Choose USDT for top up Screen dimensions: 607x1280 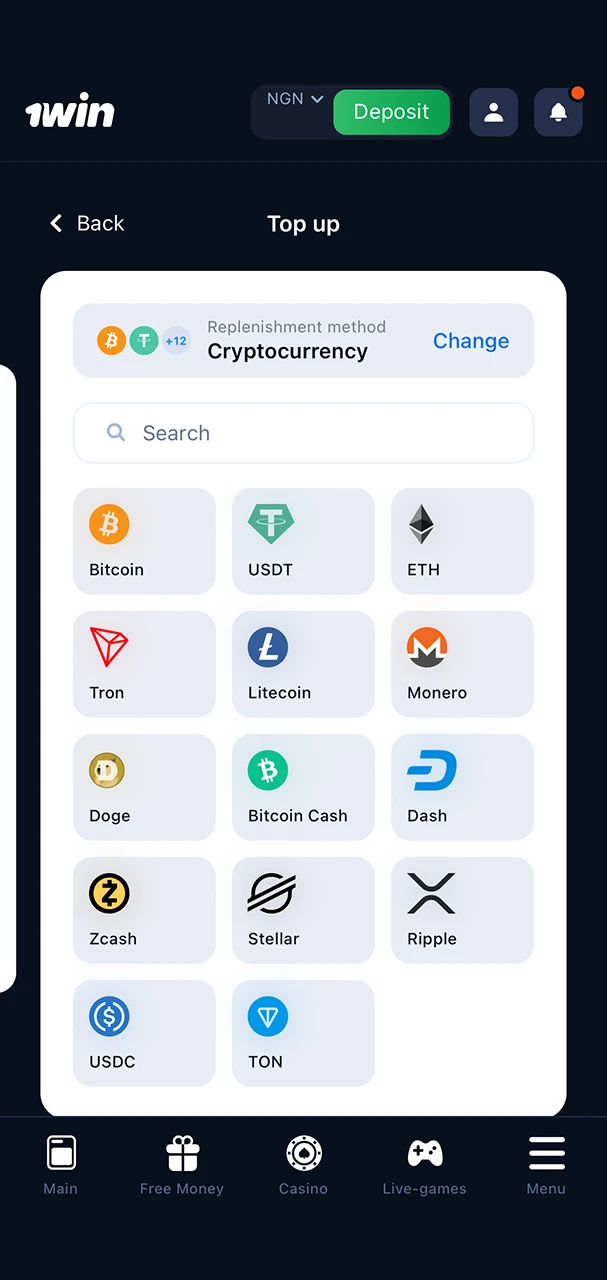303,541
